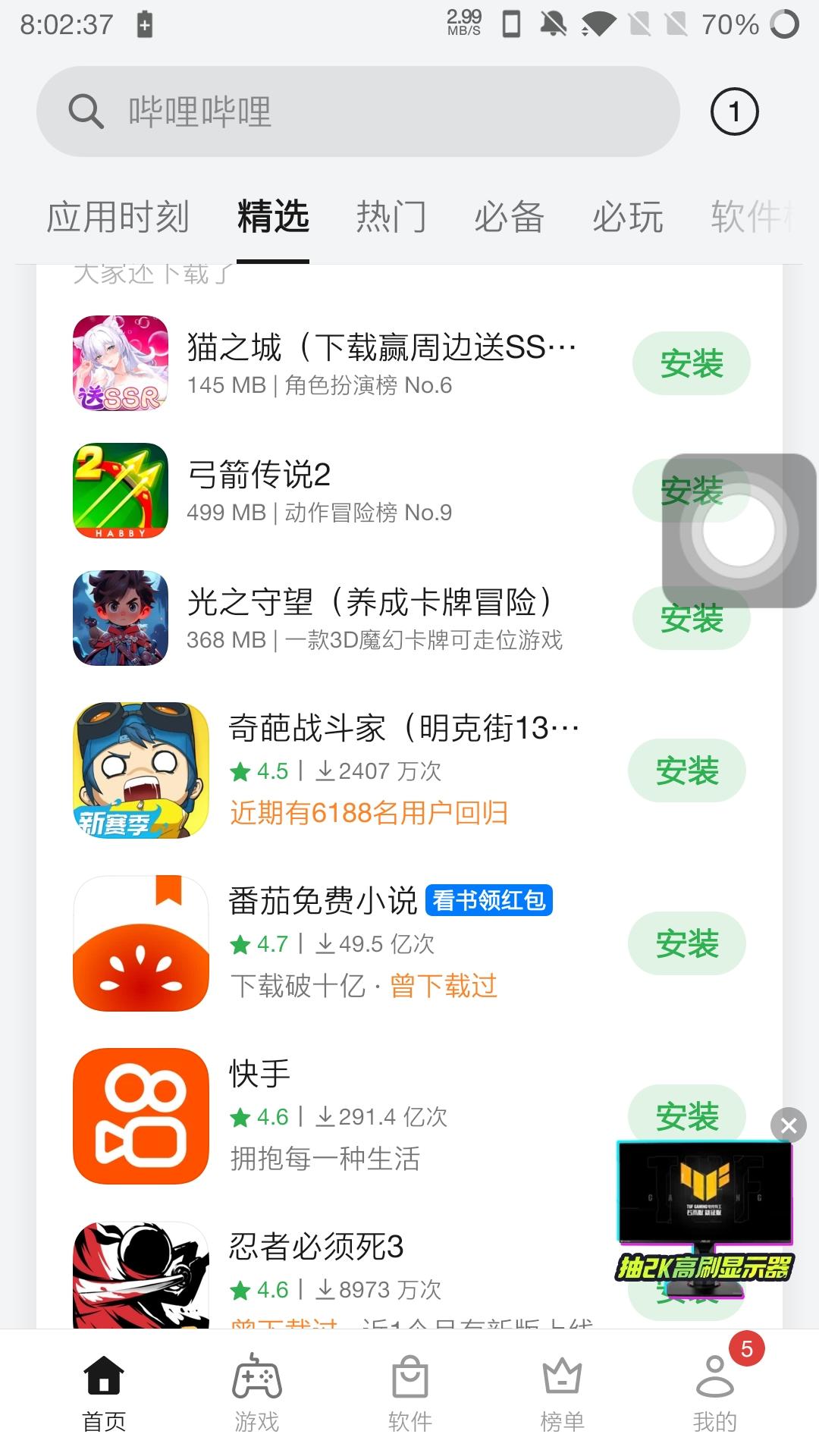This screenshot has width=819, height=1456.
Task: Tap the floating assistive touch circle
Action: point(738,531)
